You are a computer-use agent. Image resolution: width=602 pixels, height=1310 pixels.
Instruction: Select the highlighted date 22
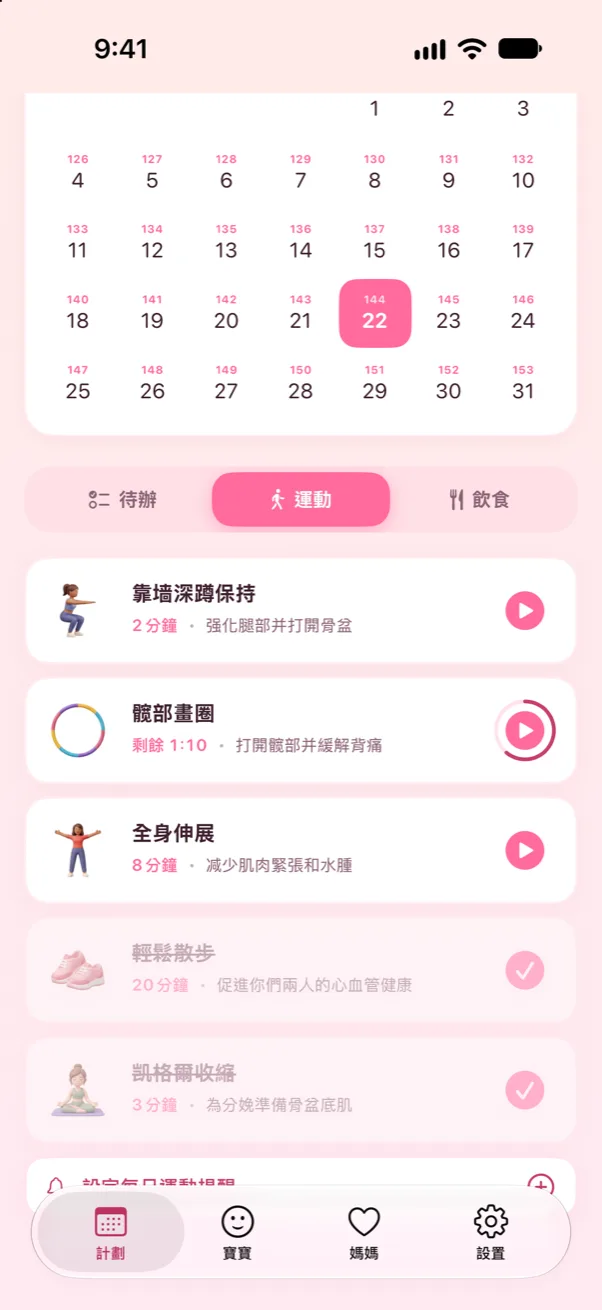point(375,313)
